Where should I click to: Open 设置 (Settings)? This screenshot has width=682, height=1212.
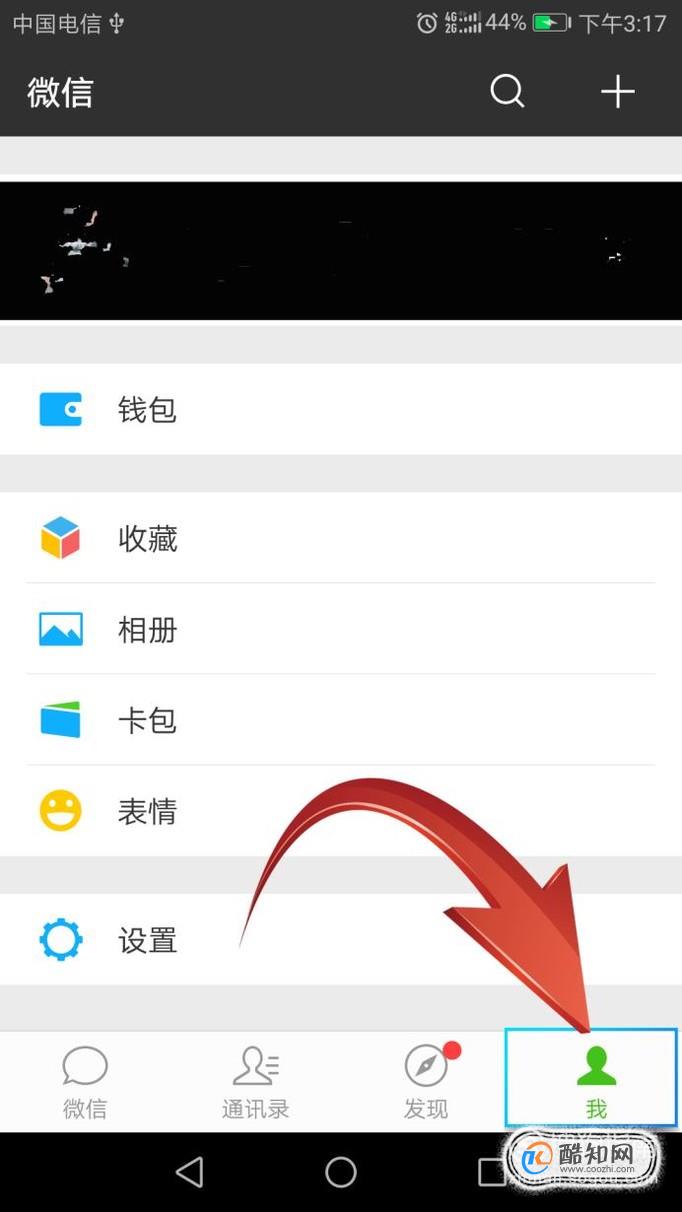tap(340, 940)
